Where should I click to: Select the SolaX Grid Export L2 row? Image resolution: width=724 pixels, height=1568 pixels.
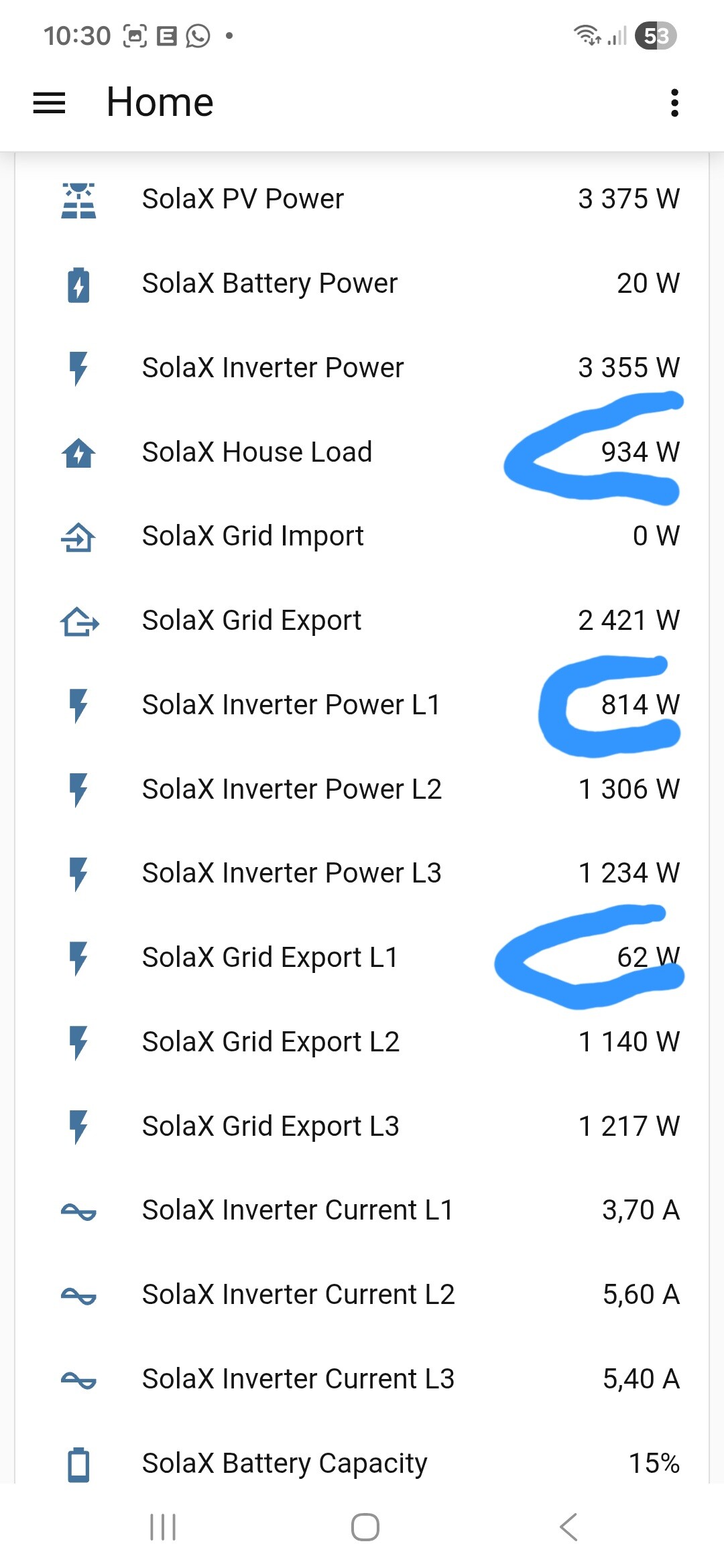click(x=271, y=1042)
